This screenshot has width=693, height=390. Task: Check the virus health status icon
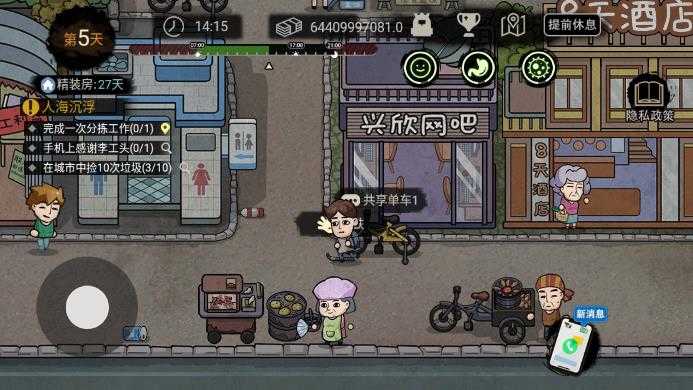538,68
